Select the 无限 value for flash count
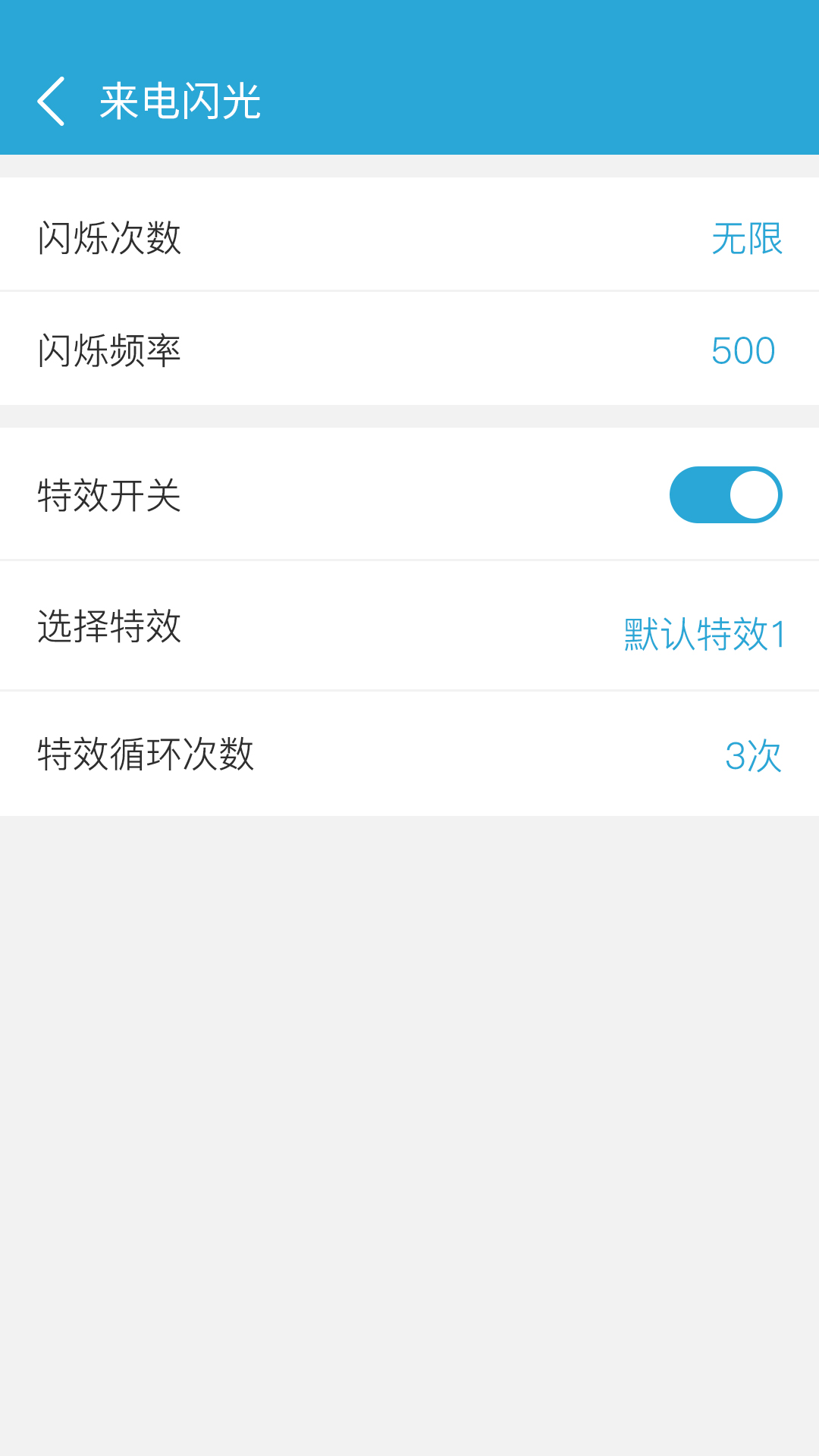819x1456 pixels. 746,238
